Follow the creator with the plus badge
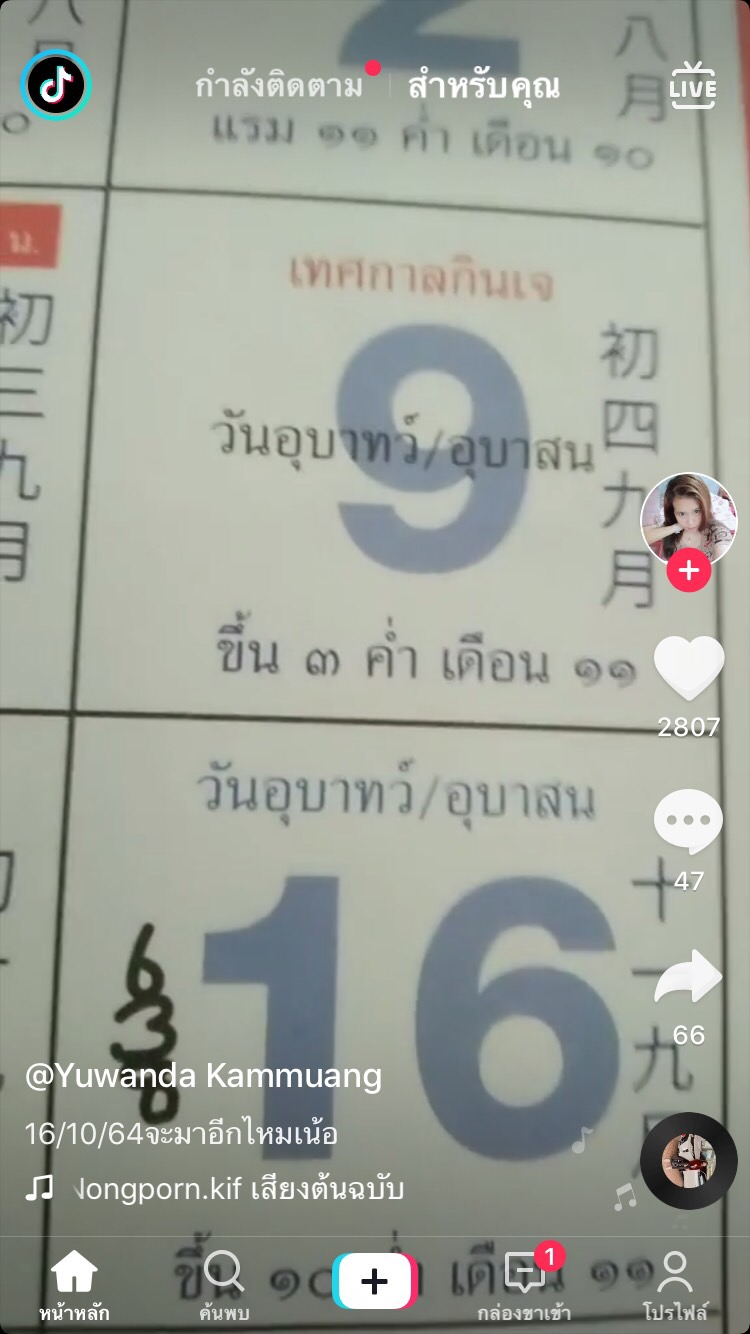 [689, 571]
